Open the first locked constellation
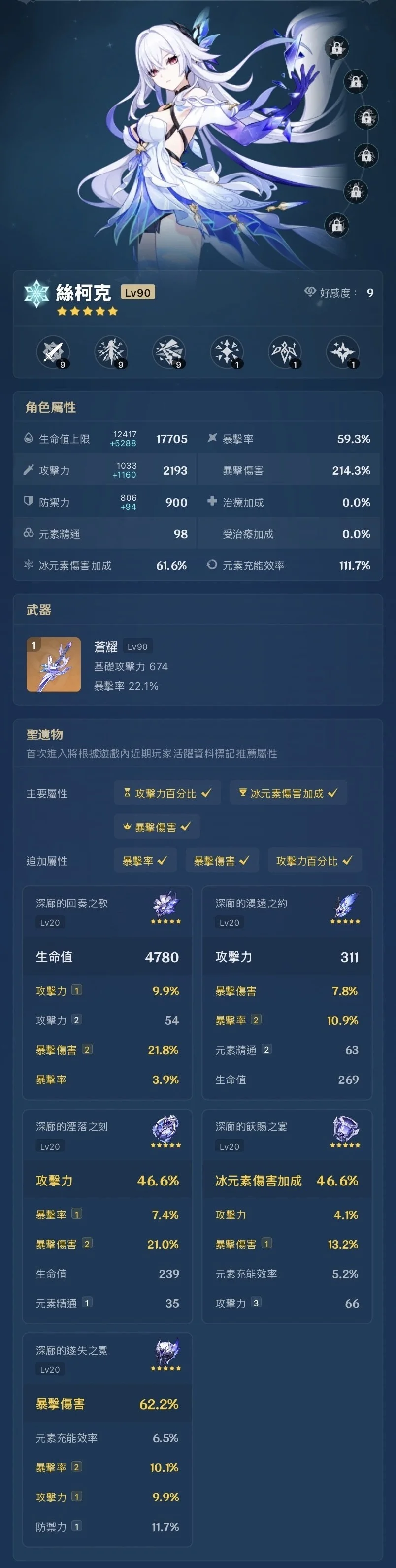 [336, 47]
